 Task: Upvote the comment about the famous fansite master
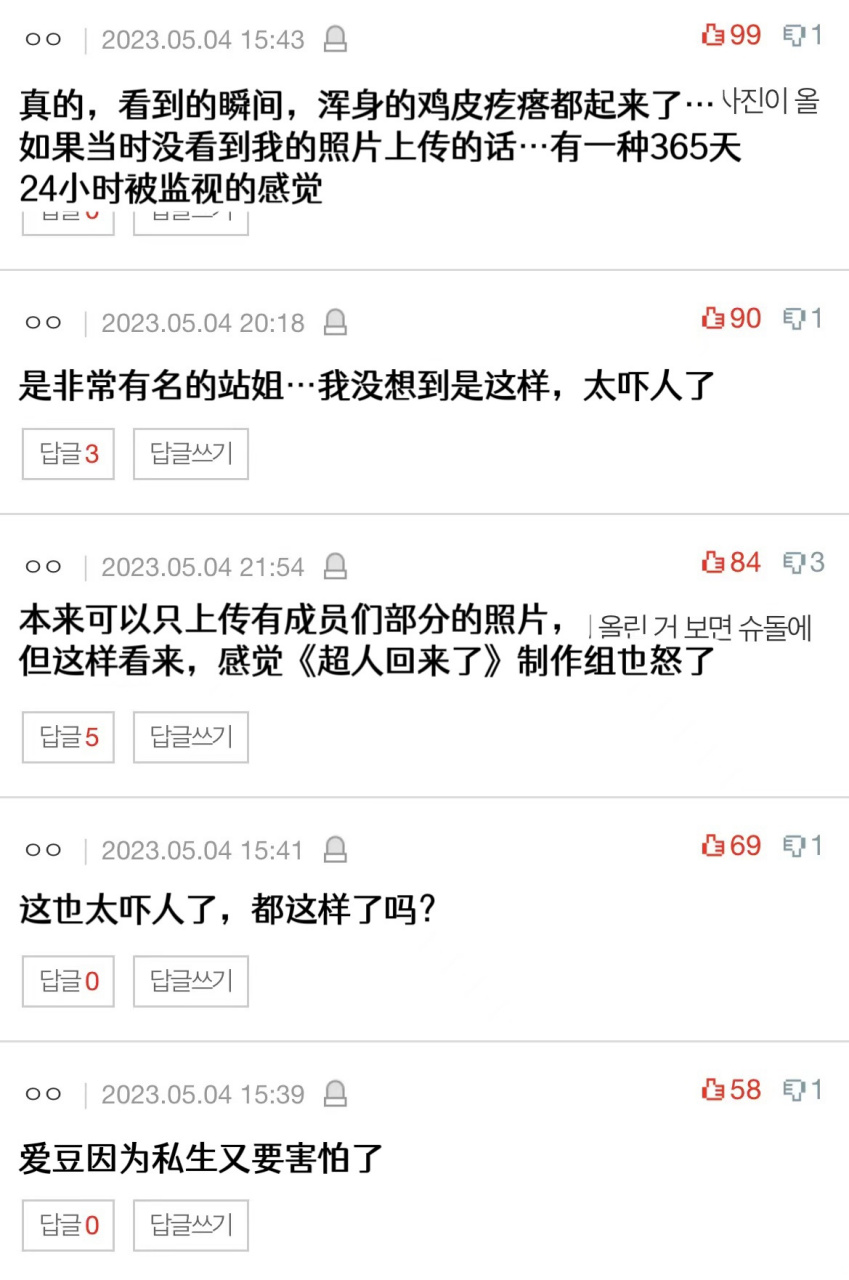click(x=712, y=318)
